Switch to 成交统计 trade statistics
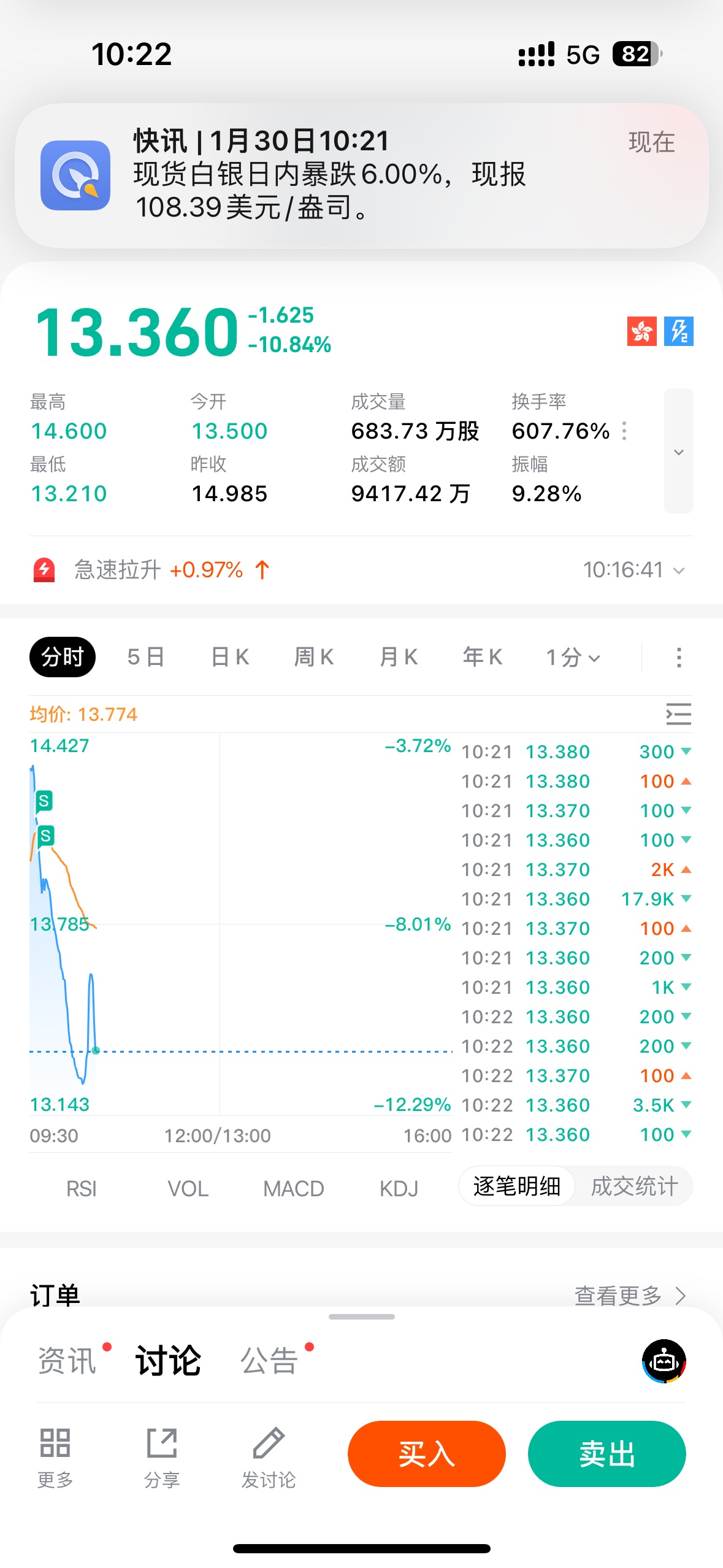The height and width of the screenshot is (1568, 723). click(634, 1186)
